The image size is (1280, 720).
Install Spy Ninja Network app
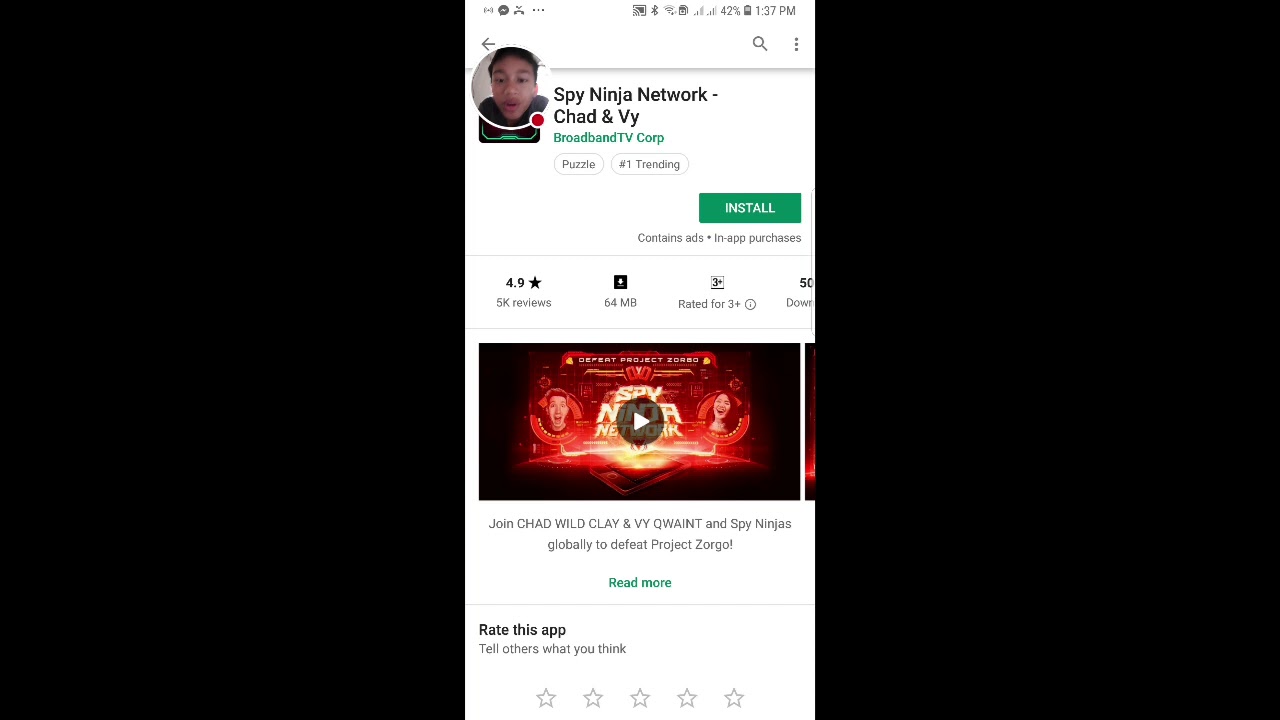click(x=749, y=208)
